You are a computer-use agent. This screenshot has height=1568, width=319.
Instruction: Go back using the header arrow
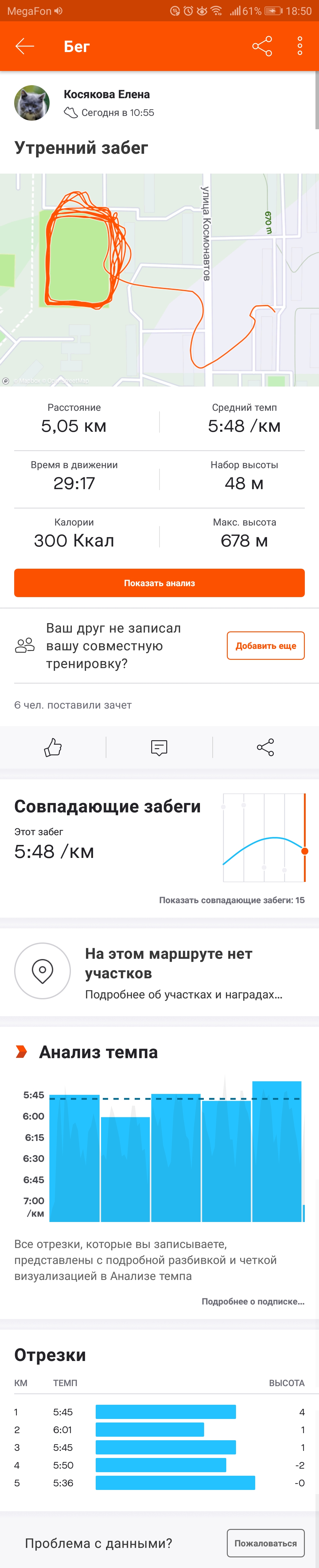tap(24, 46)
